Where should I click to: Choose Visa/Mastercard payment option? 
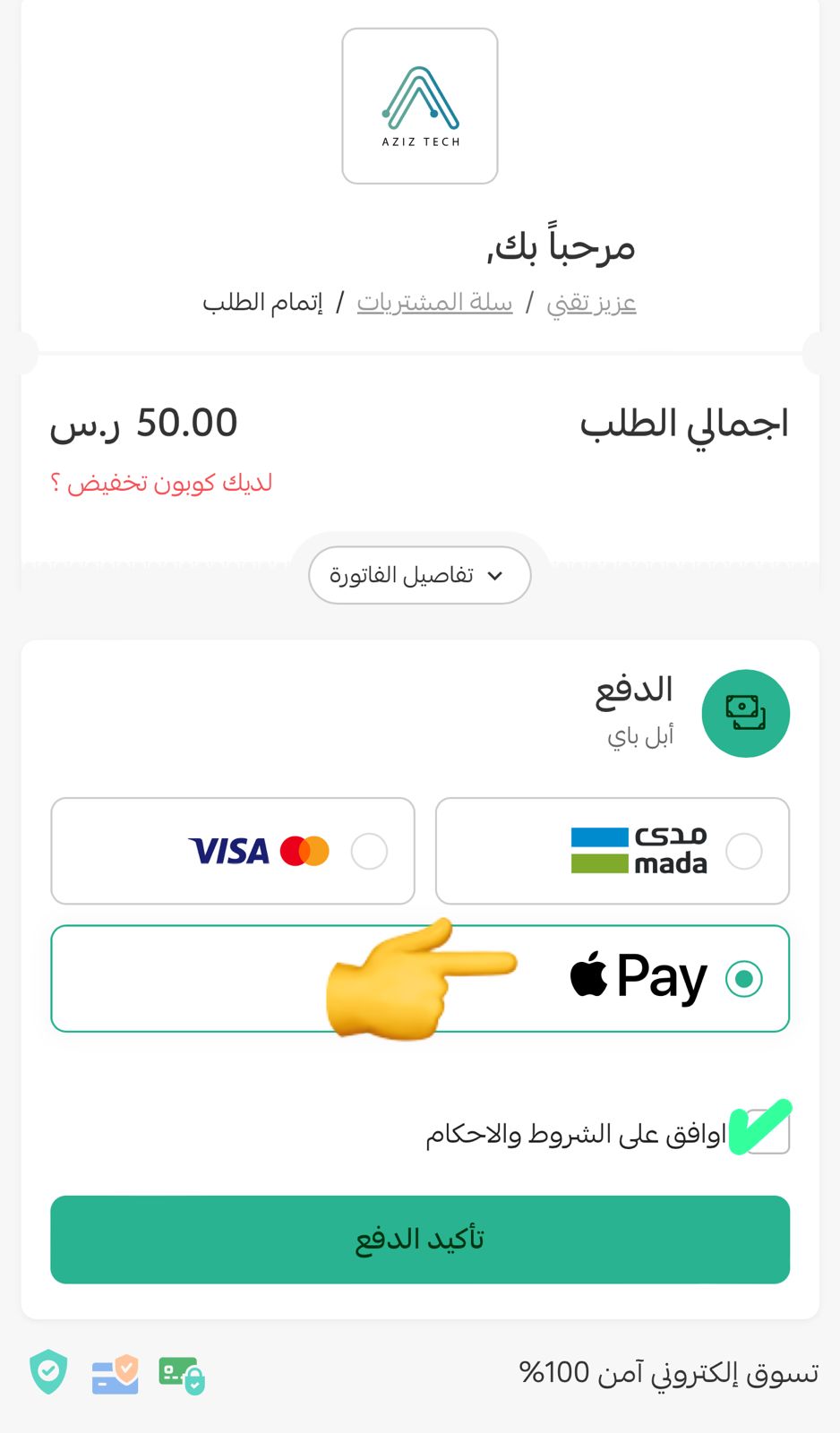point(369,851)
